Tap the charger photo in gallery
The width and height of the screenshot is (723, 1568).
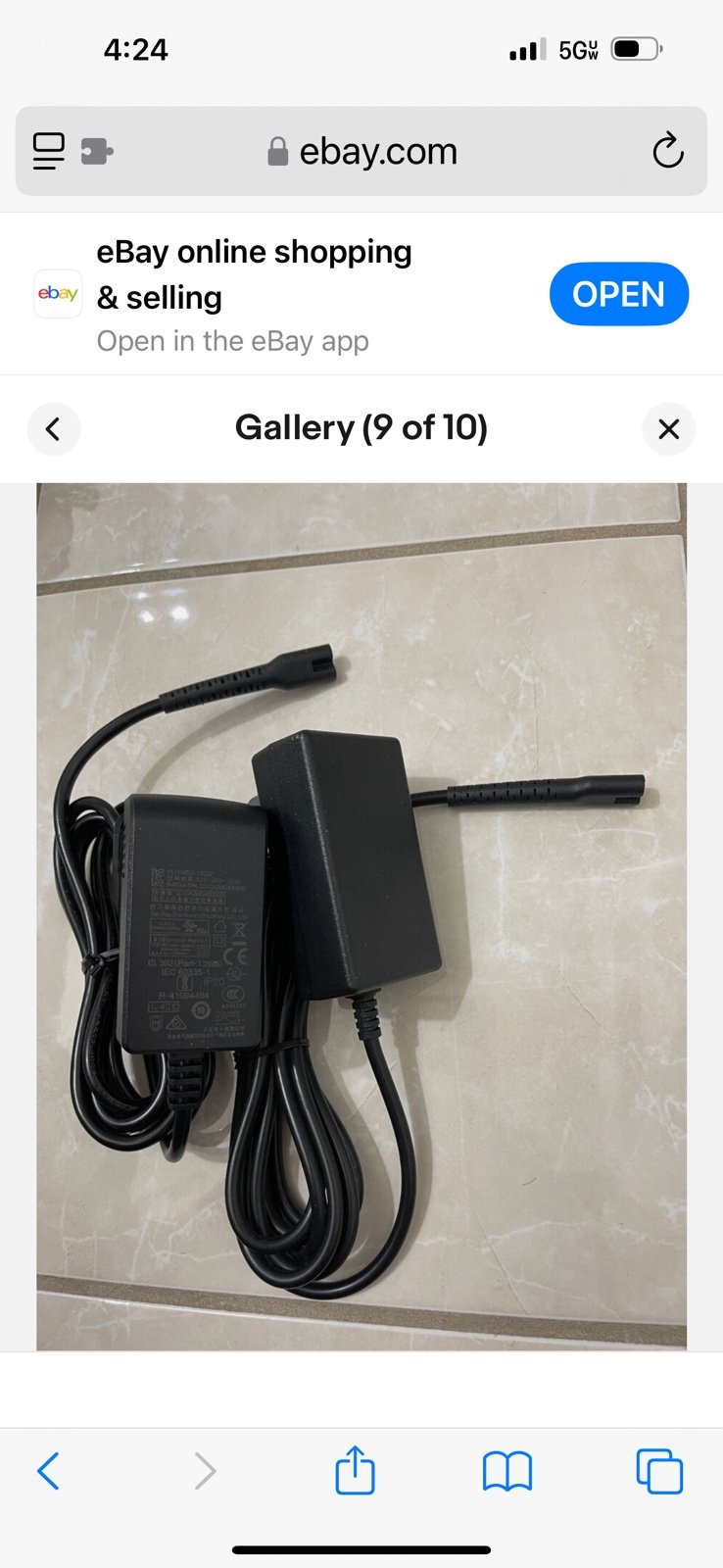point(361,916)
